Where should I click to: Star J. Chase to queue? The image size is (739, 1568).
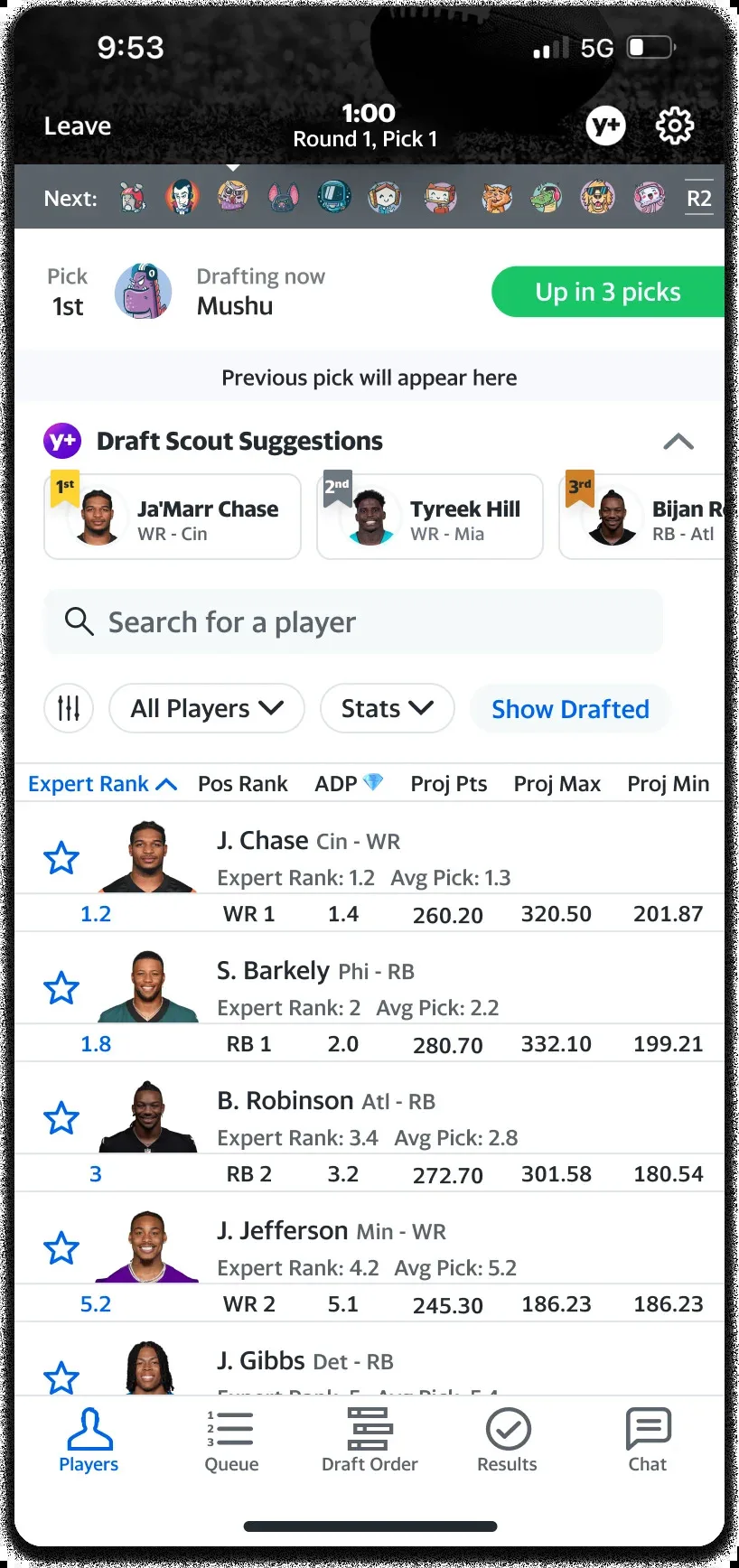(x=61, y=858)
